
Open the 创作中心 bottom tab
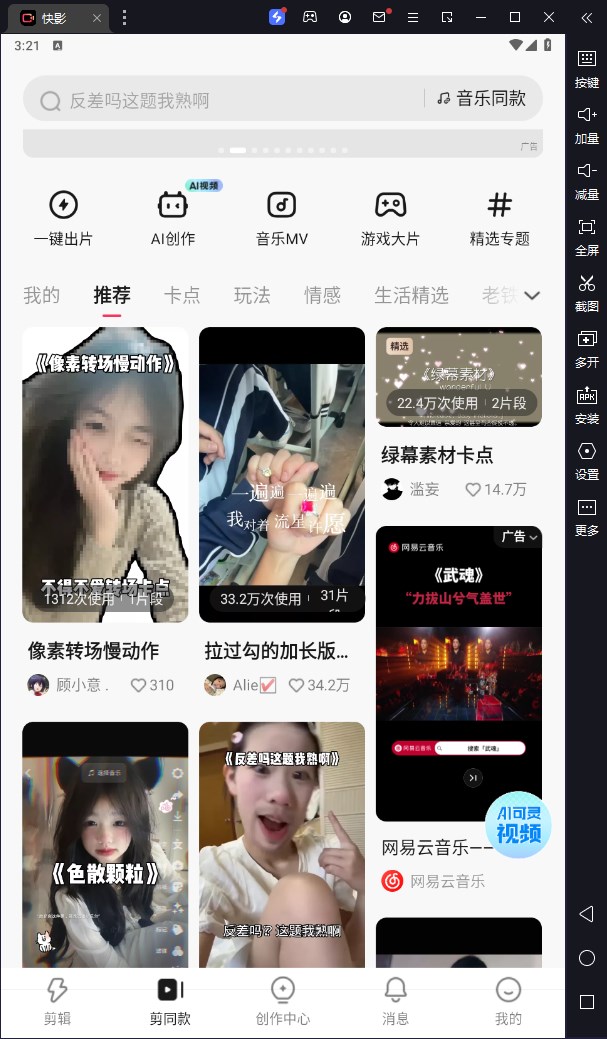(283, 1001)
